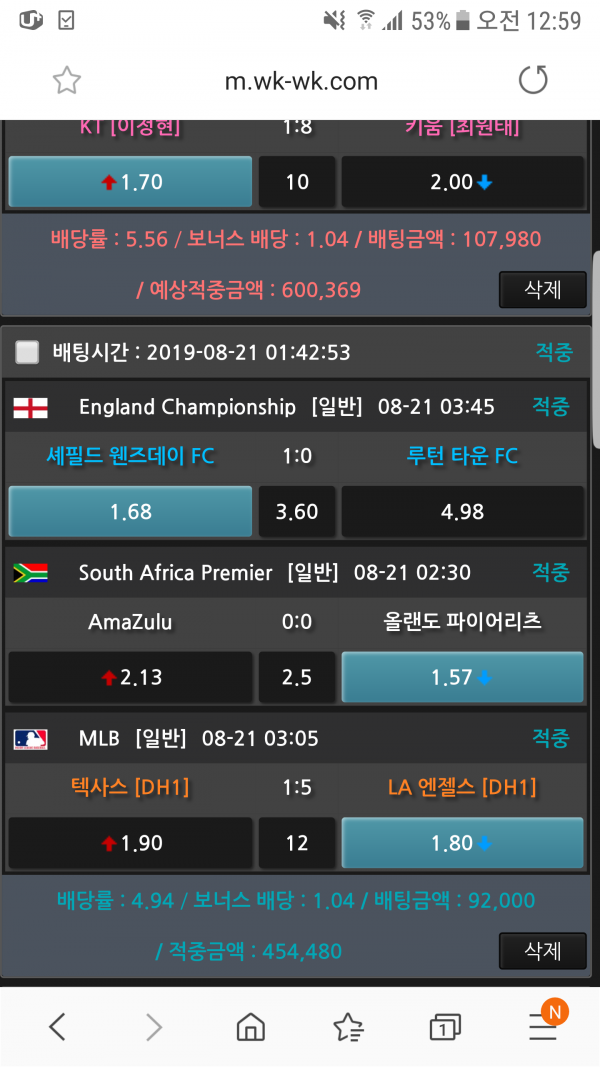Select the 1.57 odds for 올랜도 파이어리츠
Viewport: 600px width, 1067px height.
463,677
